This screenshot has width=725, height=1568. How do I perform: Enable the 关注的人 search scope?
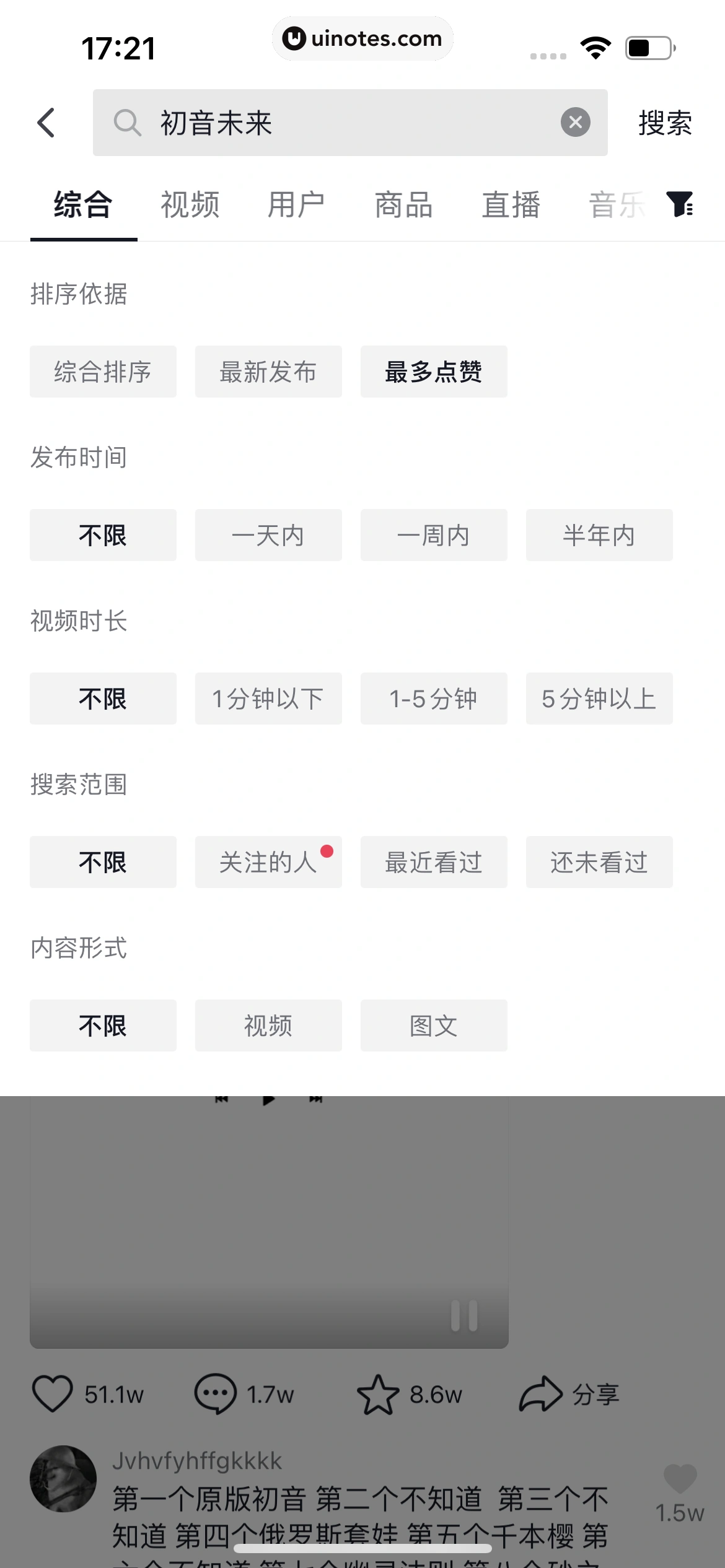tap(268, 861)
